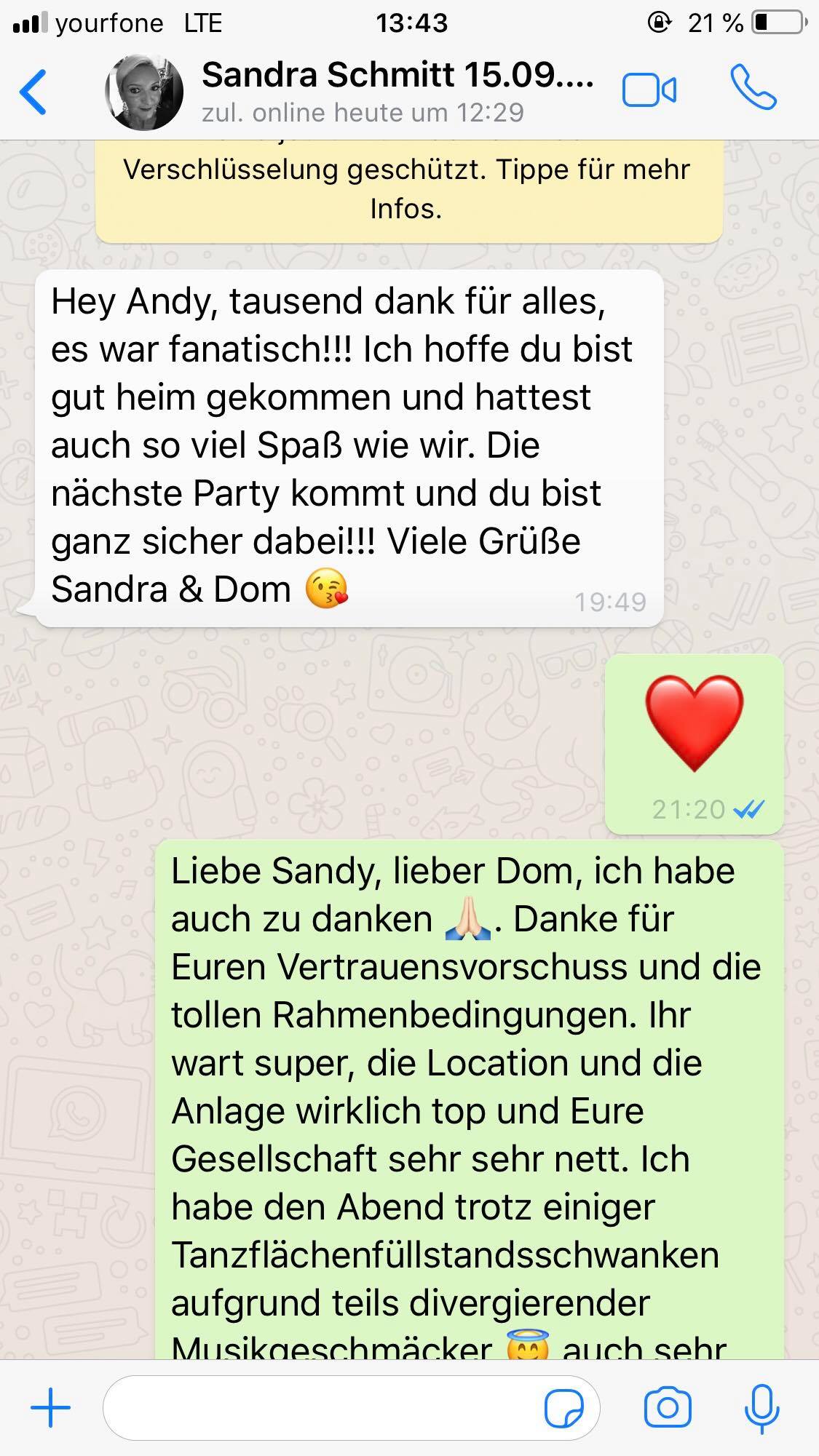Start a voice call with Sandra
Image resolution: width=819 pixels, height=1456 pixels.
coord(753,89)
